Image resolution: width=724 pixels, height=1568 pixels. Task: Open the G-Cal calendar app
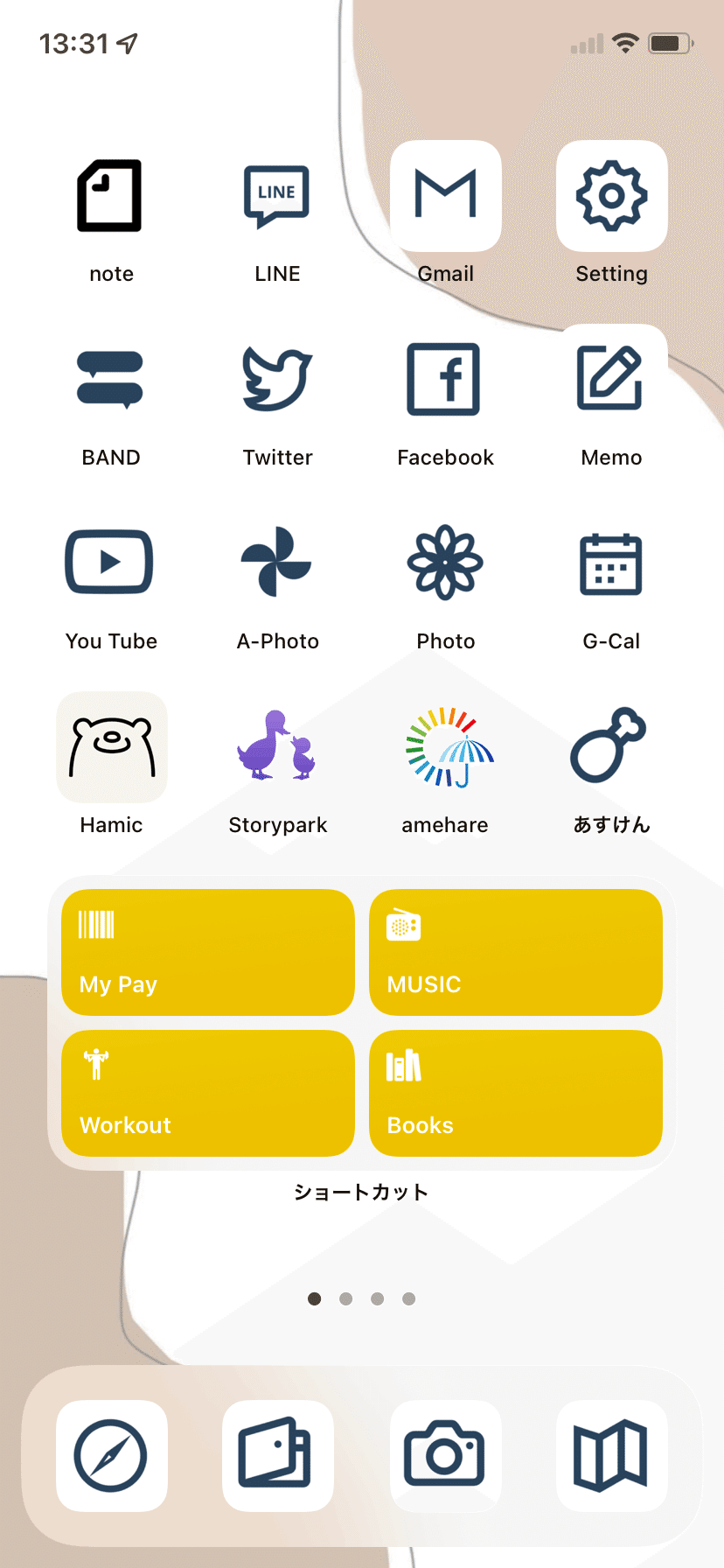[612, 563]
